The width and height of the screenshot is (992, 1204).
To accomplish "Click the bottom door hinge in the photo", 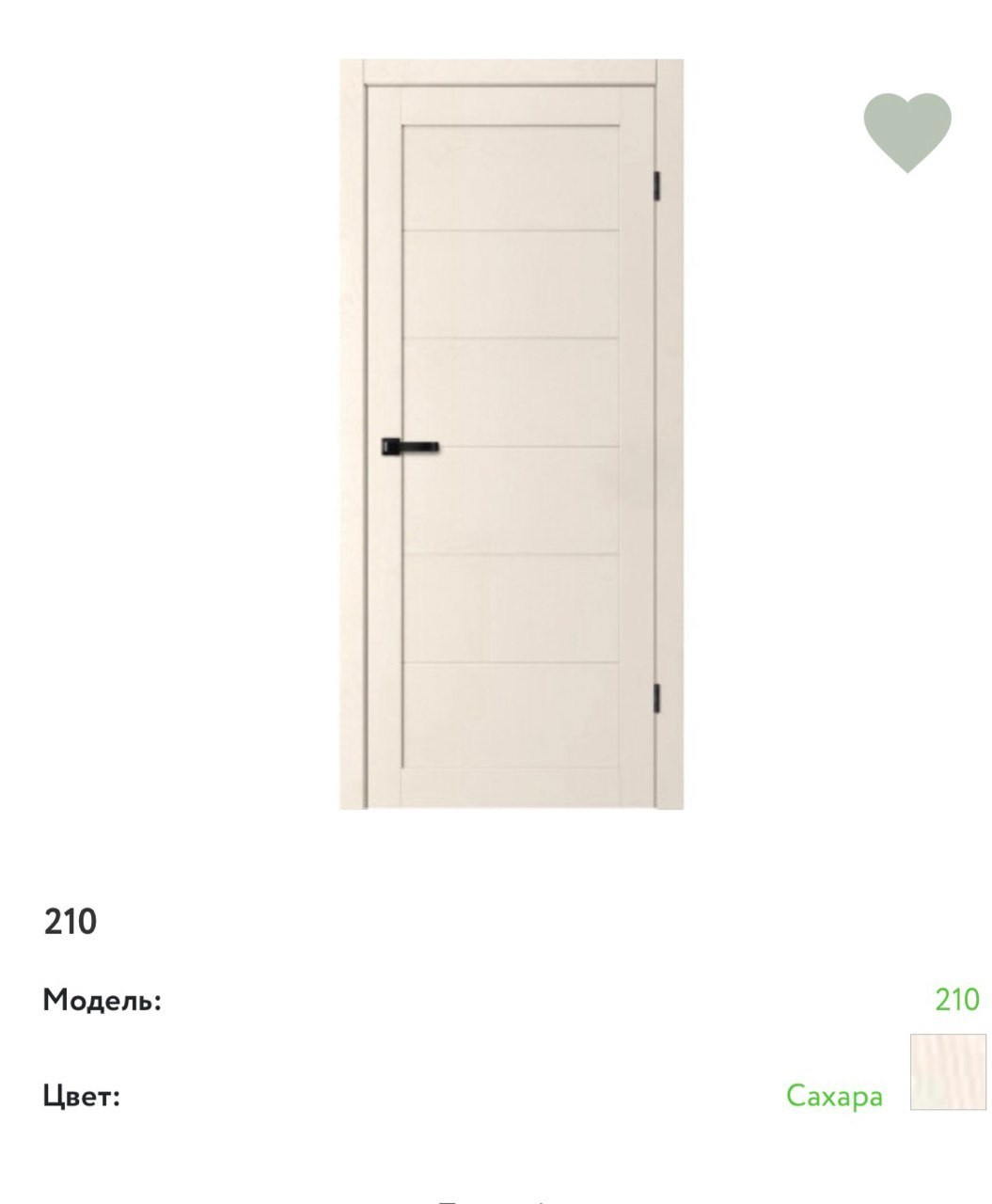I will click(655, 696).
